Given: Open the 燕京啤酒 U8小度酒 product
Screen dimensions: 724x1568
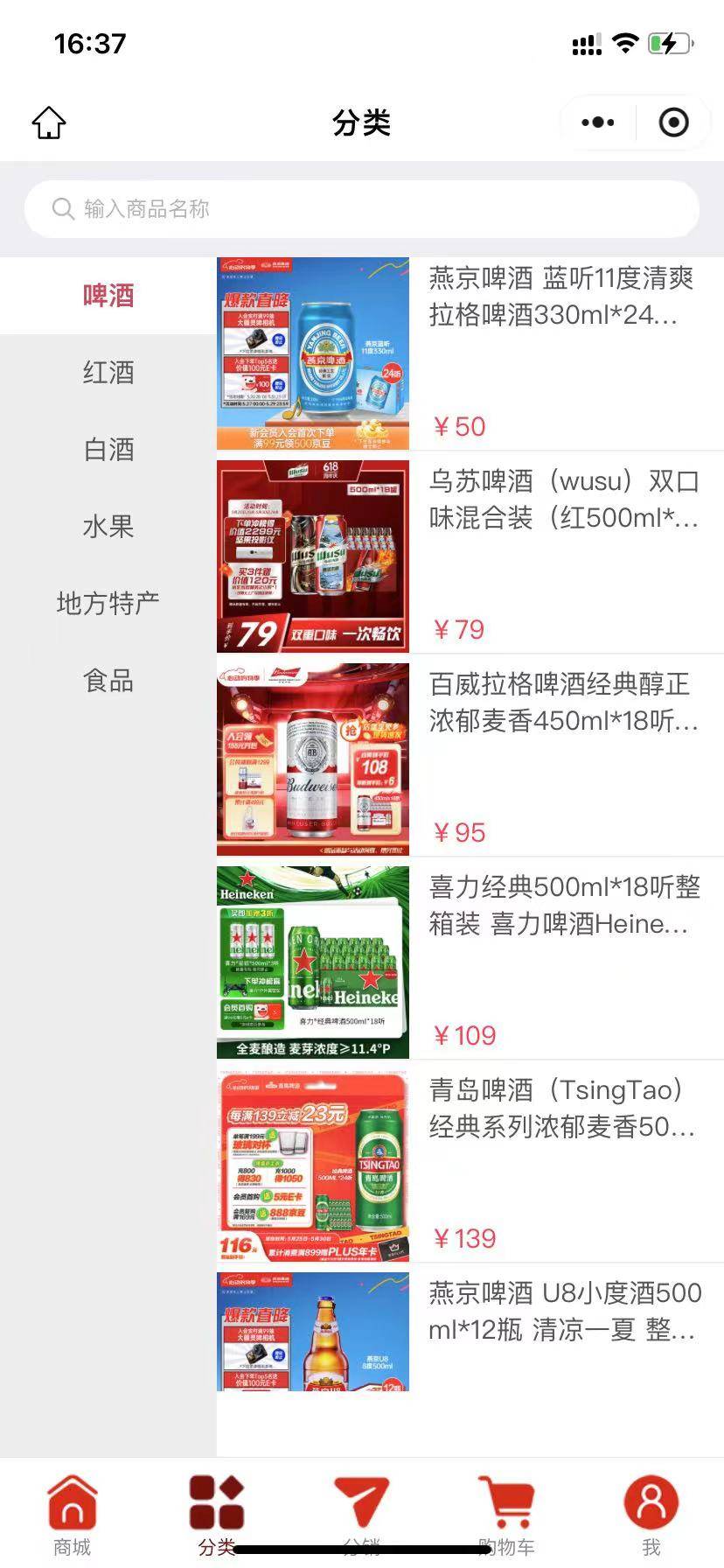Looking at the screenshot, I should click(560, 1312).
